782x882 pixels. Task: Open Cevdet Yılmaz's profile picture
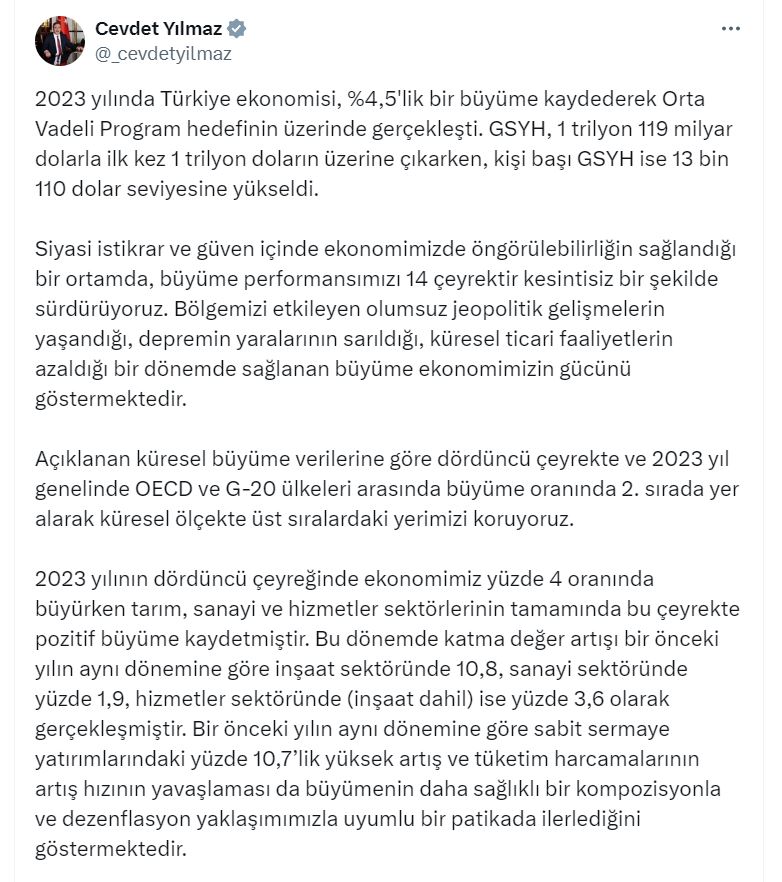pos(59,41)
